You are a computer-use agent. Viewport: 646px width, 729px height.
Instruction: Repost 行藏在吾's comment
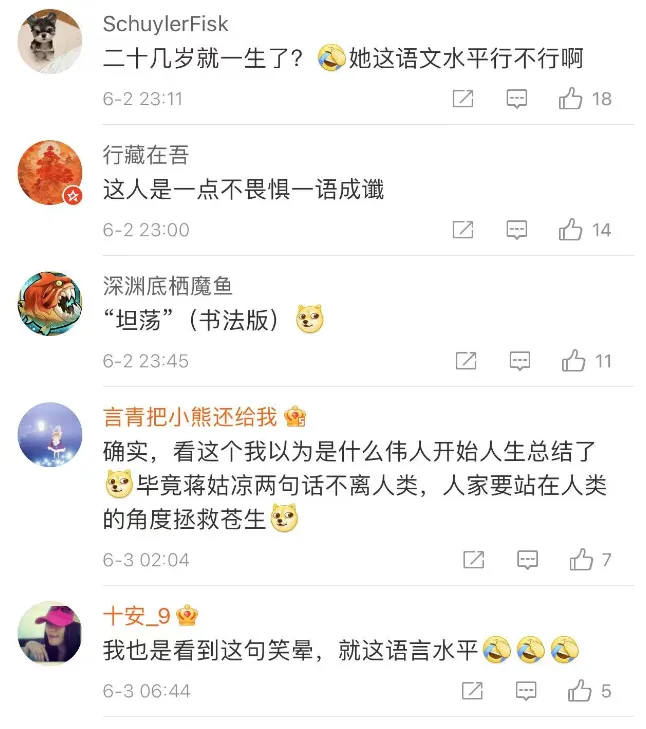(463, 229)
